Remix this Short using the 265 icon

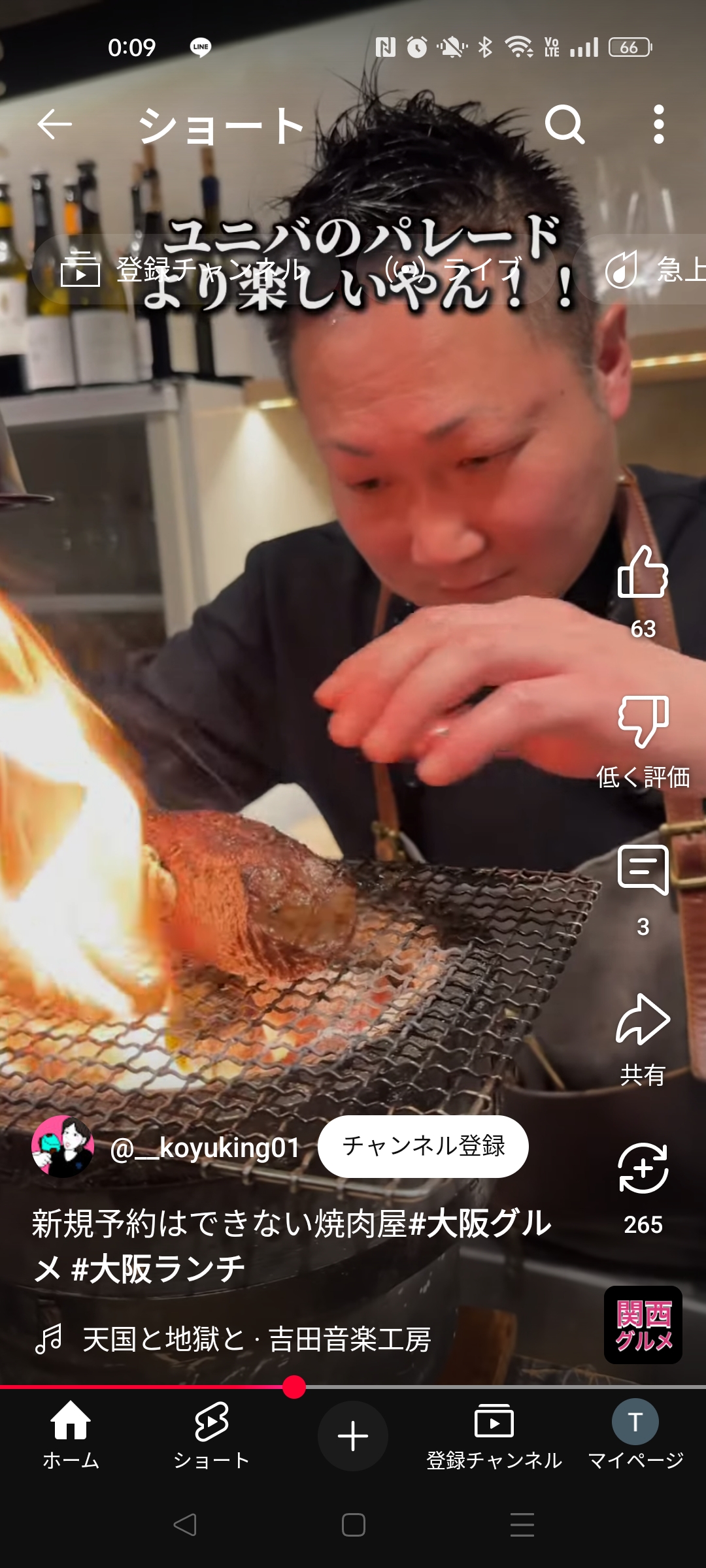click(x=643, y=1168)
